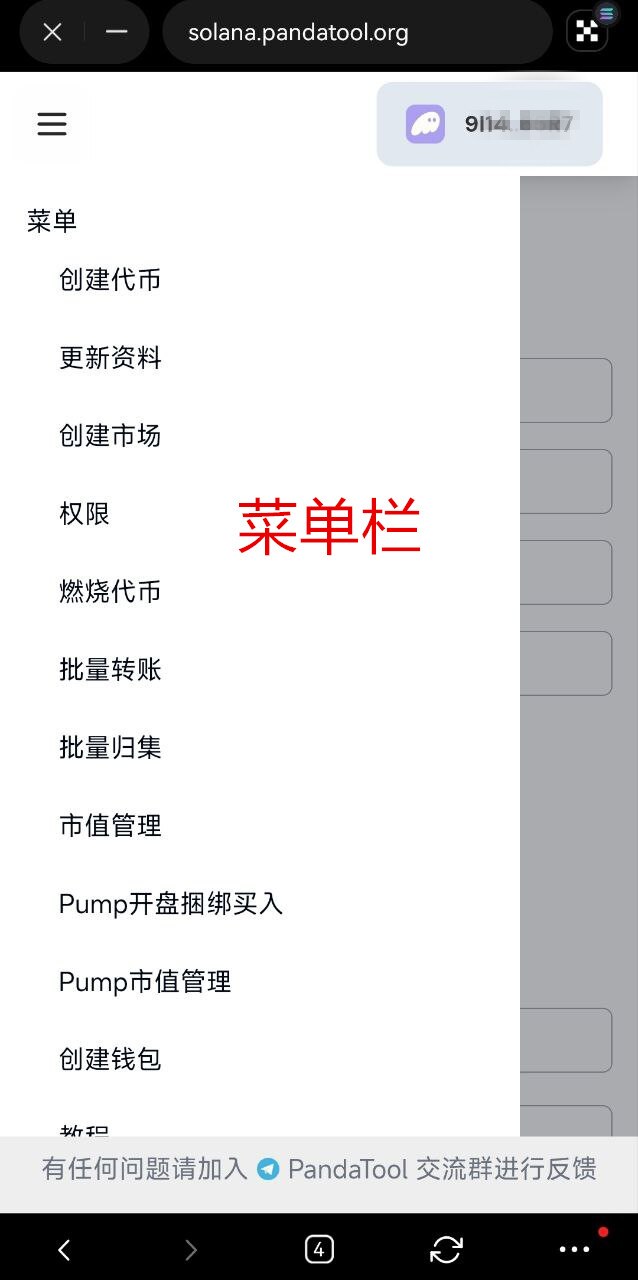Minimize the browser window
The height and width of the screenshot is (1280, 638).
(x=116, y=32)
